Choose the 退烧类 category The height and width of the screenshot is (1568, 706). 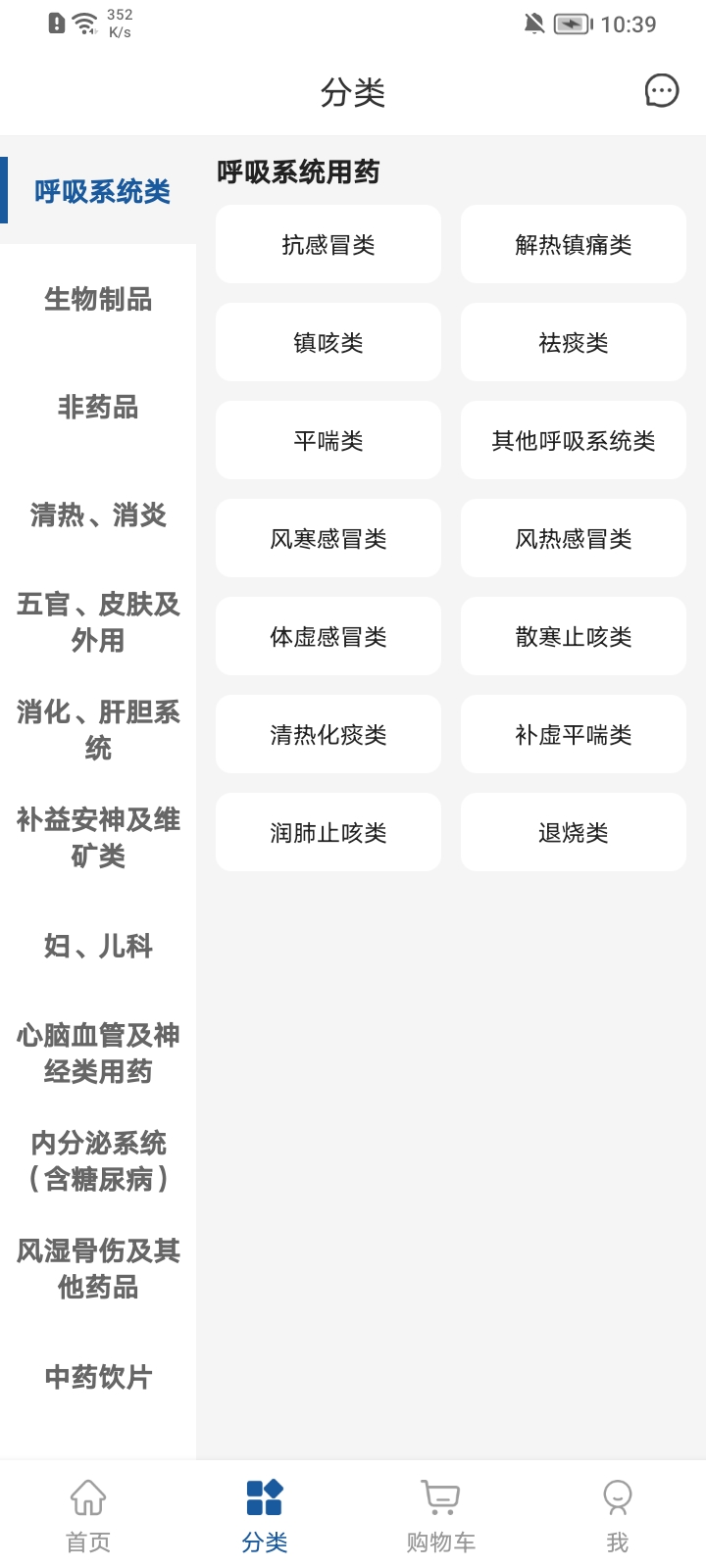point(573,831)
